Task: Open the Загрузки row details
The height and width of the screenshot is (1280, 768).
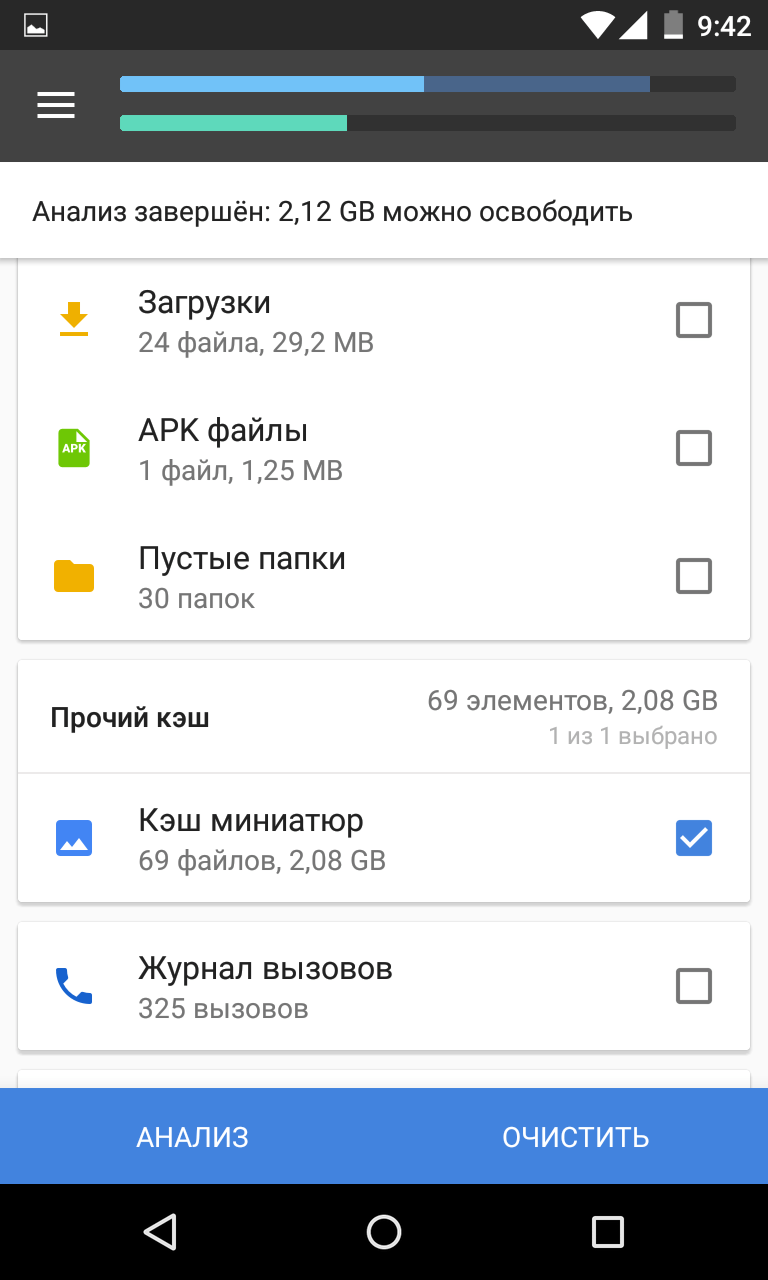Action: [x=300, y=322]
